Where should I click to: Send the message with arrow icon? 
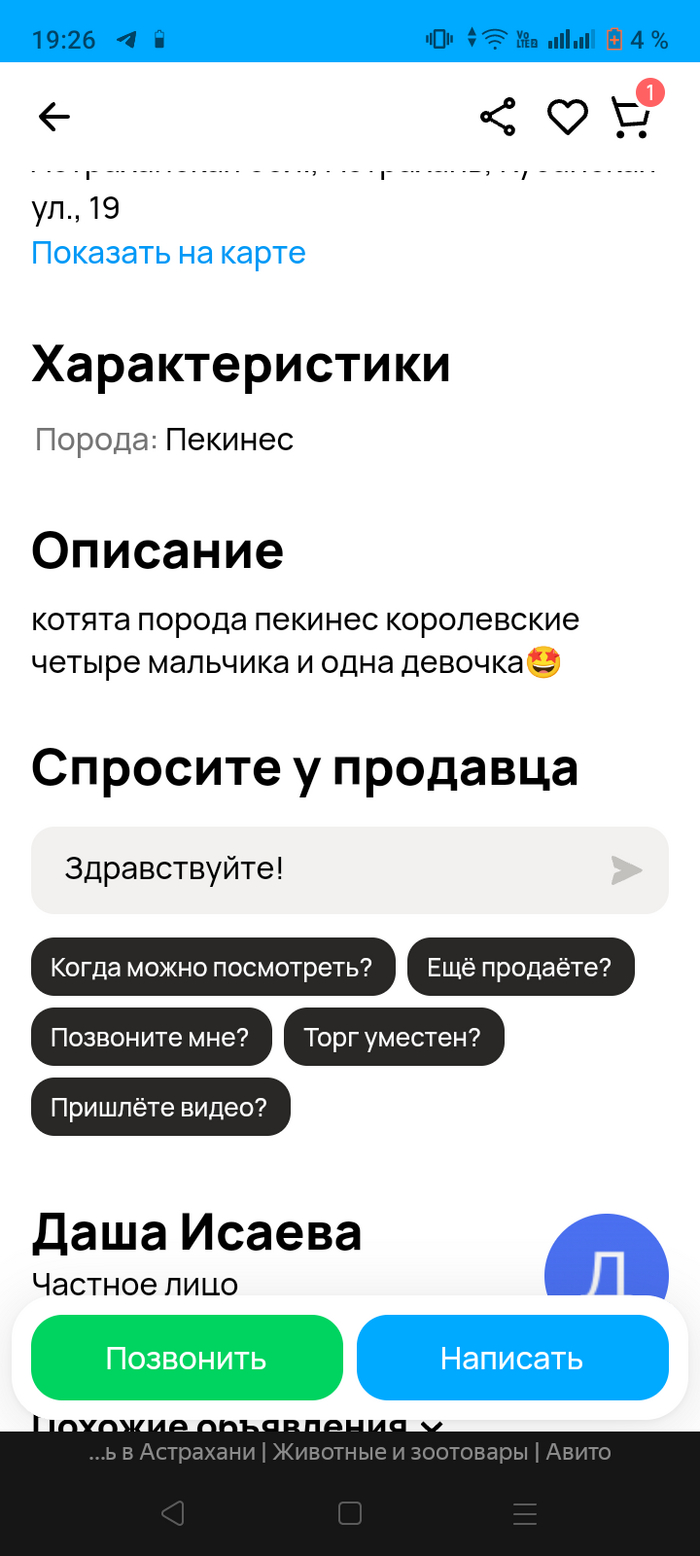[x=626, y=870]
